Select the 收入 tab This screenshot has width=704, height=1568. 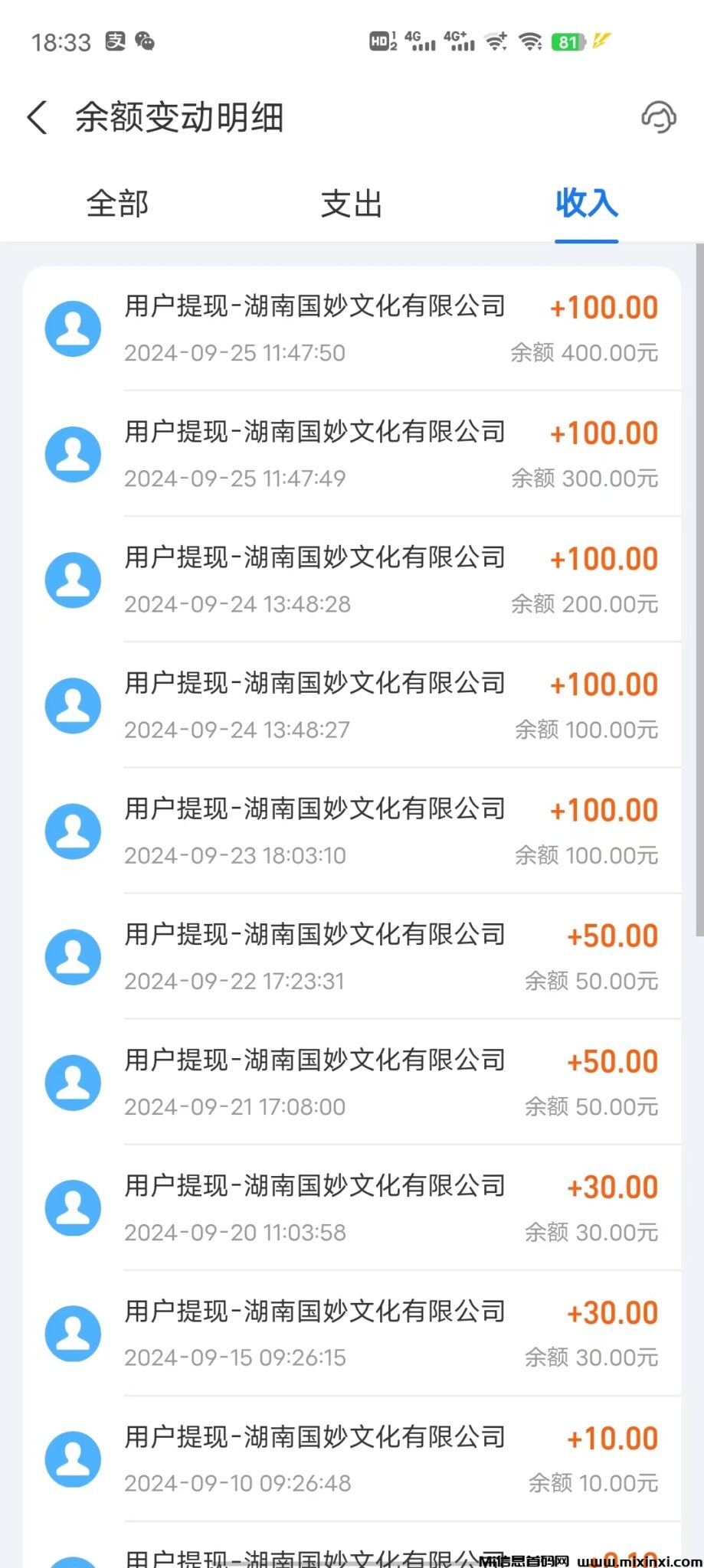pyautogui.click(x=586, y=204)
